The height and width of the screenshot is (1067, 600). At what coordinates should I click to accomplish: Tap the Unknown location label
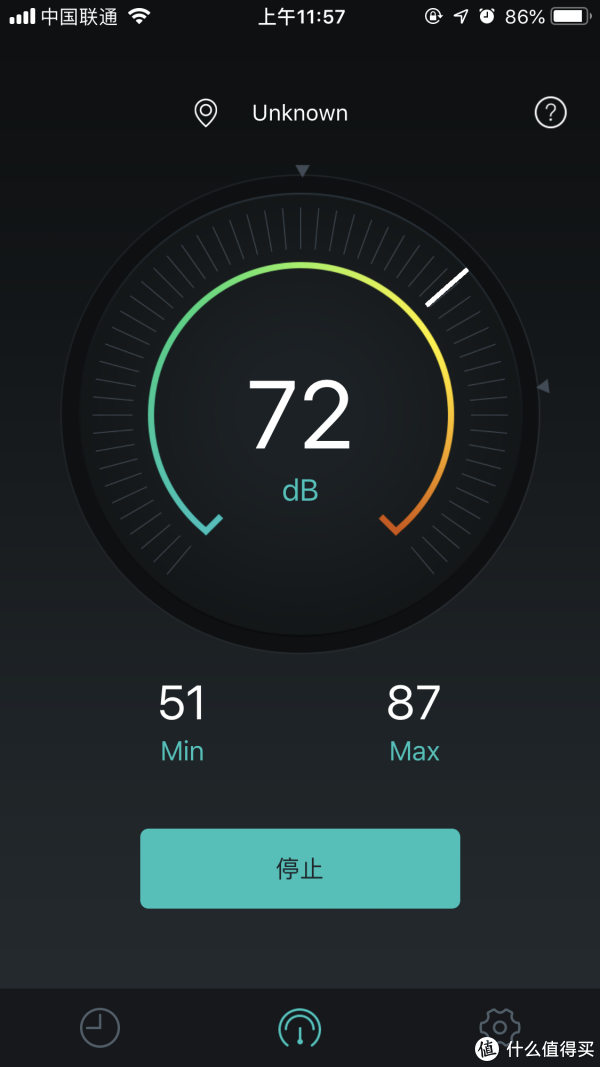pyautogui.click(x=300, y=113)
